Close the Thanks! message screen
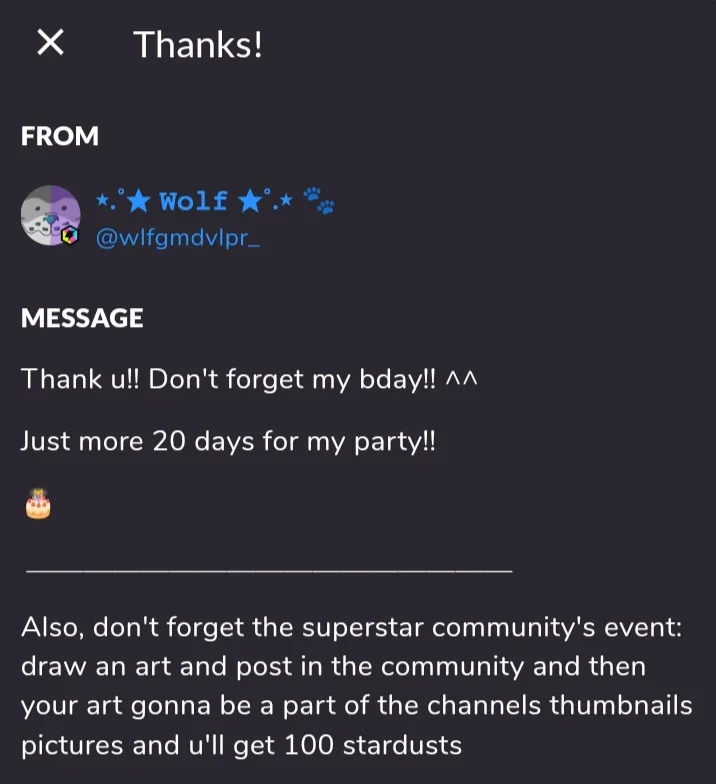 click(x=50, y=43)
